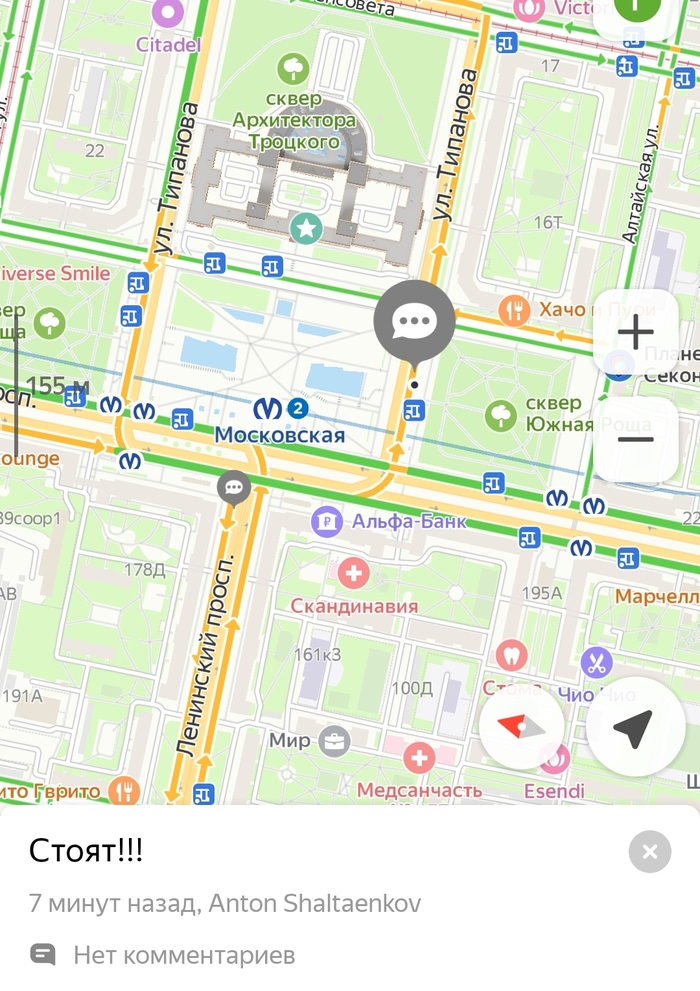
Task: Reset map orientation with the compass
Action: 521,727
